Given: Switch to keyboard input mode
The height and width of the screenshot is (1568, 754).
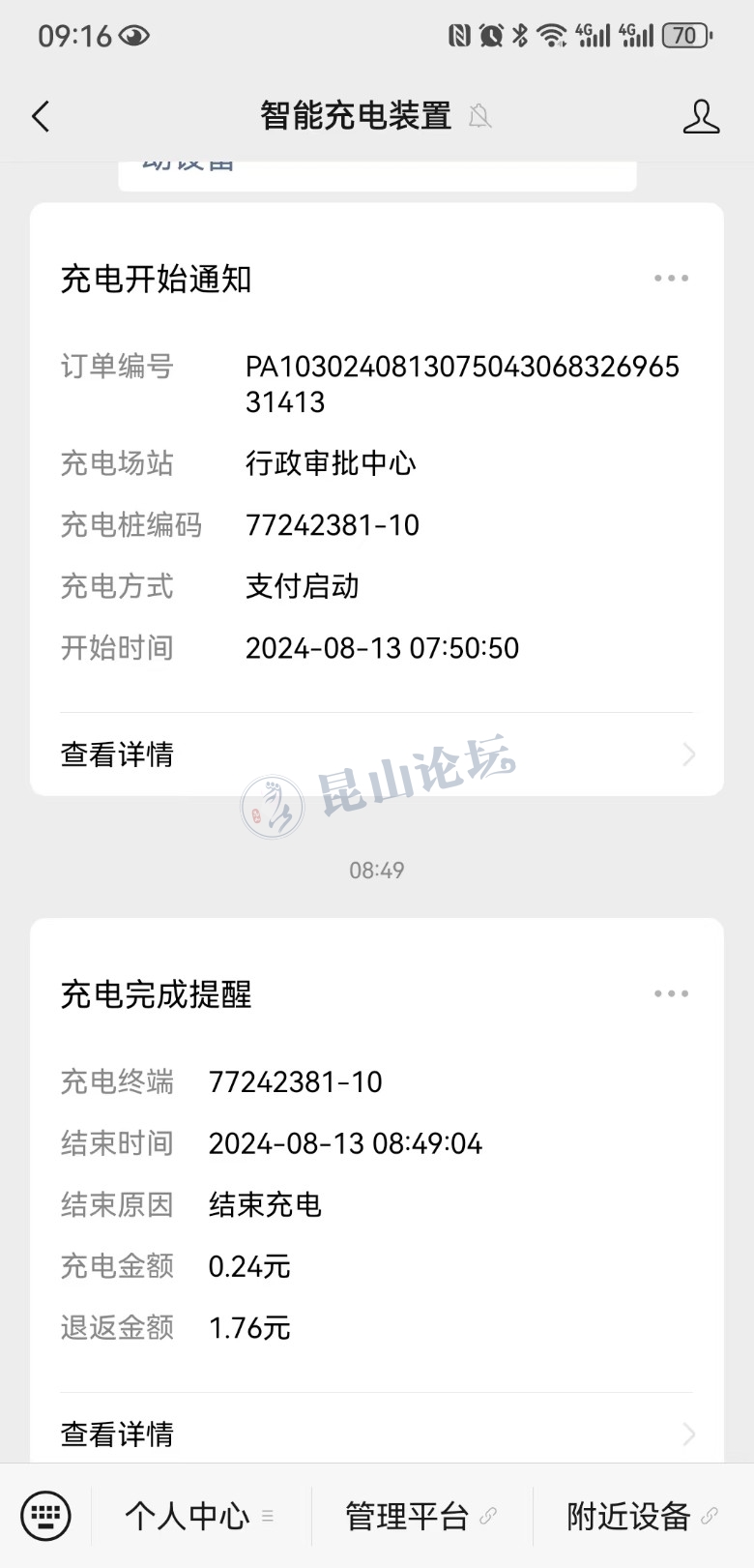Looking at the screenshot, I should coord(45,1515).
